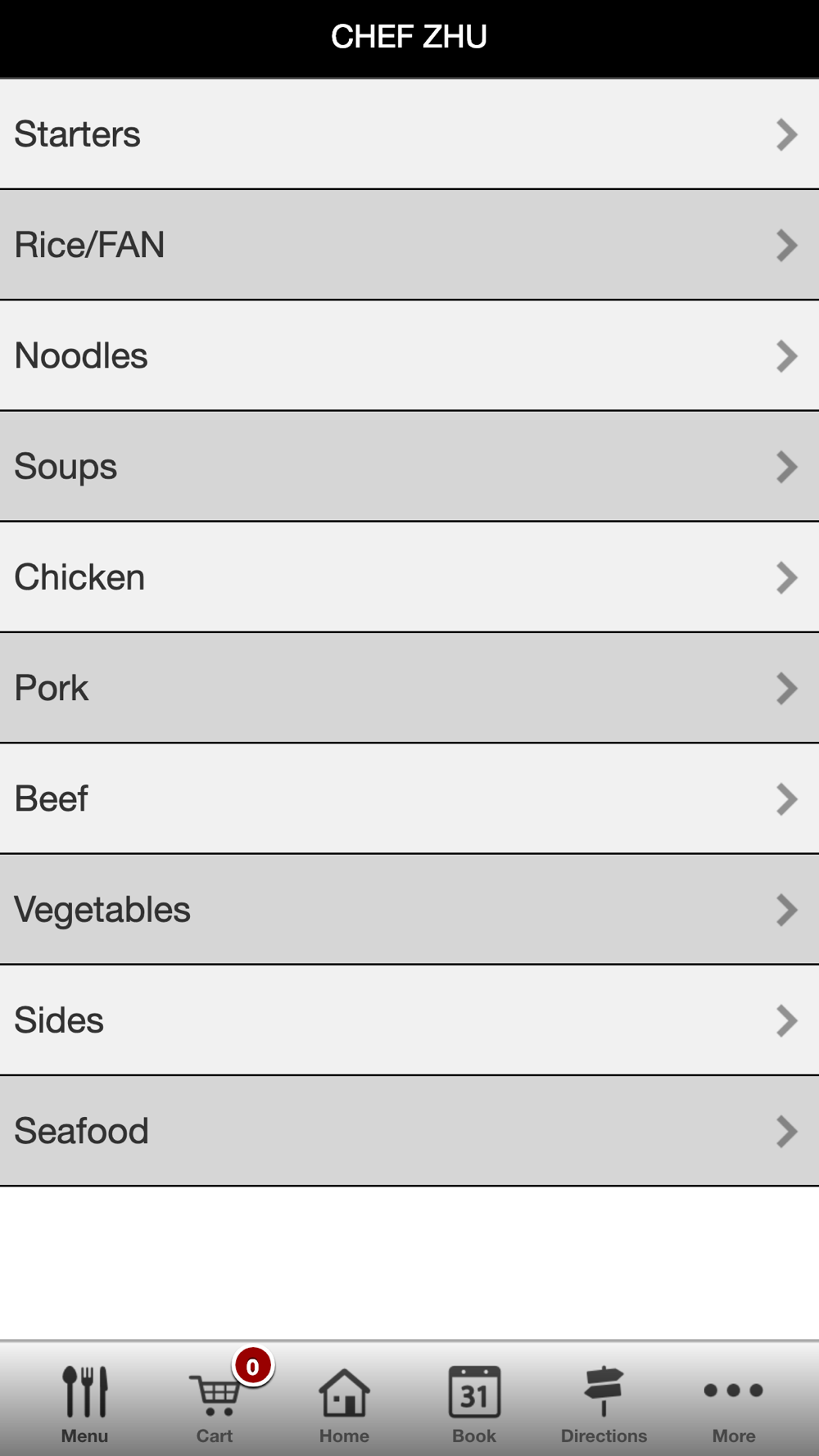The height and width of the screenshot is (1456, 819).
Task: Open the Starters category
Action: 409,134
